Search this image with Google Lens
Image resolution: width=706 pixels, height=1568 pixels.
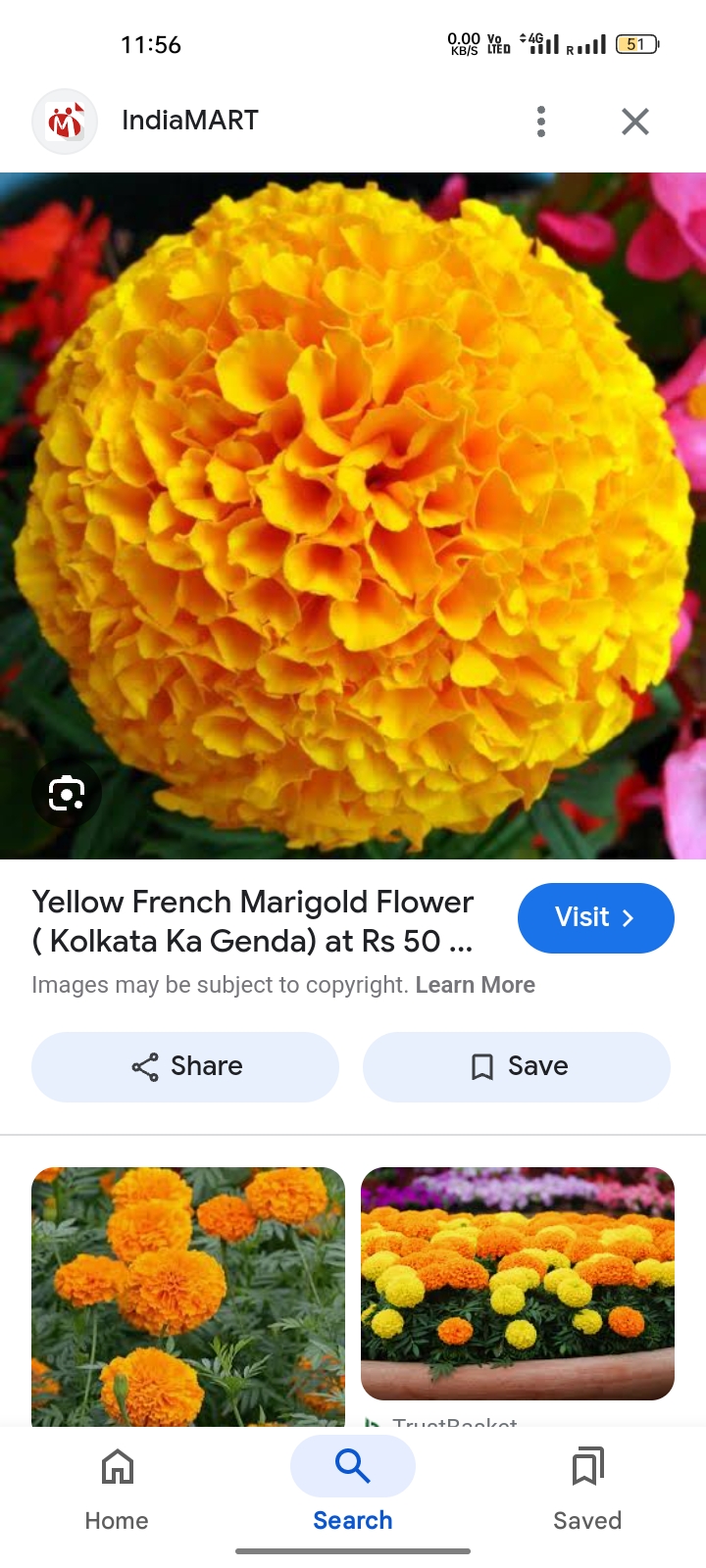[66, 793]
